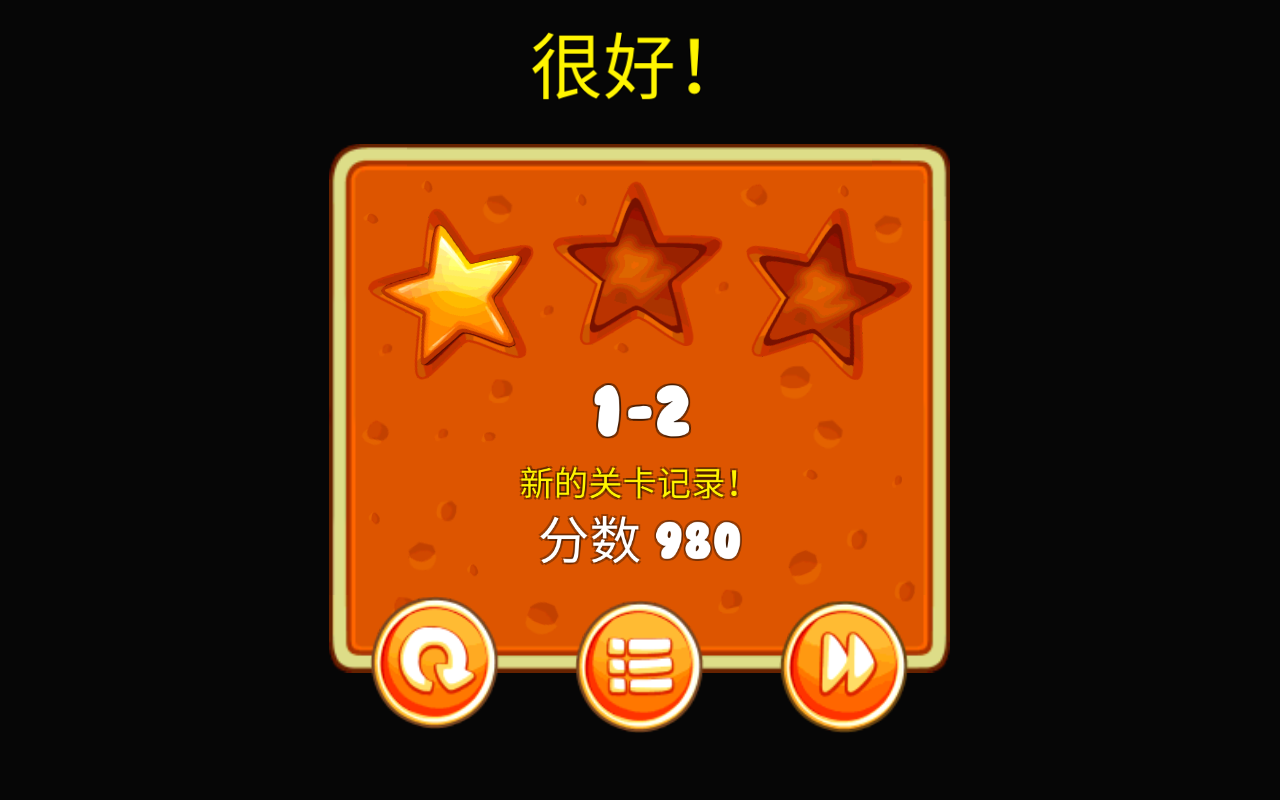Image resolution: width=1280 pixels, height=800 pixels.
Task: Skip ahead to the next level
Action: (x=844, y=665)
